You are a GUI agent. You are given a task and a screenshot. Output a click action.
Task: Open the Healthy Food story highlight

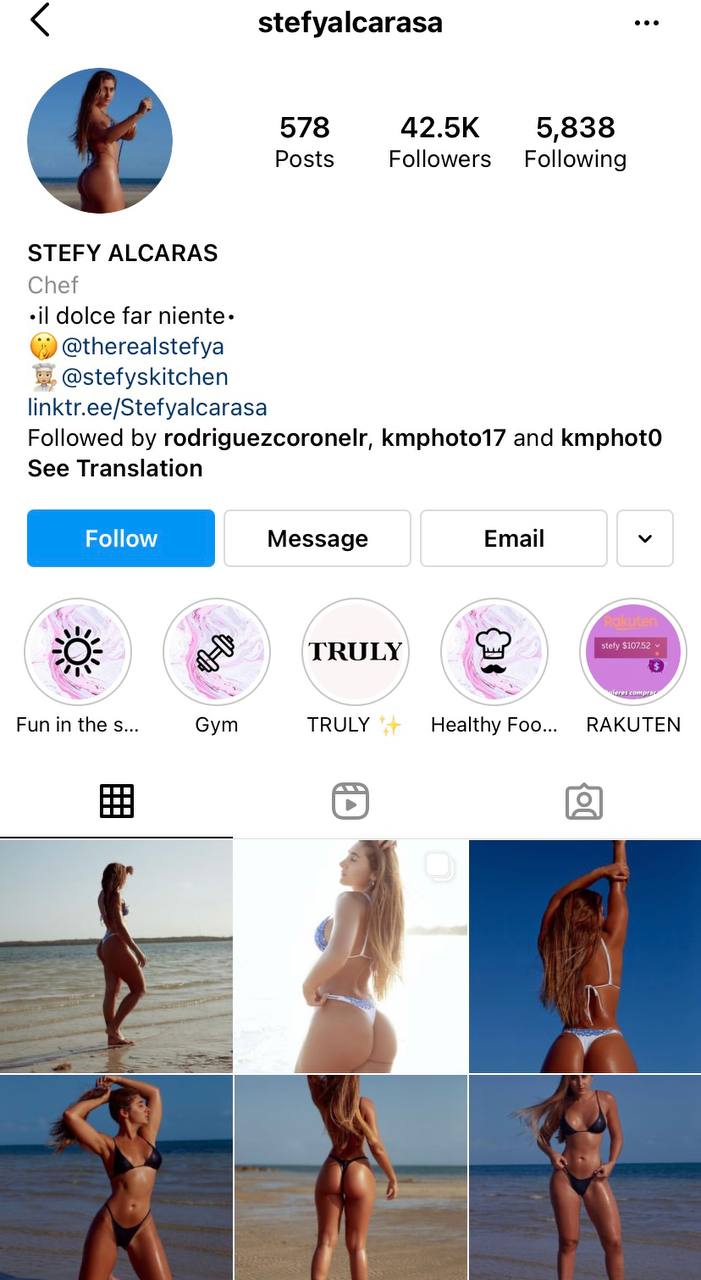click(494, 652)
